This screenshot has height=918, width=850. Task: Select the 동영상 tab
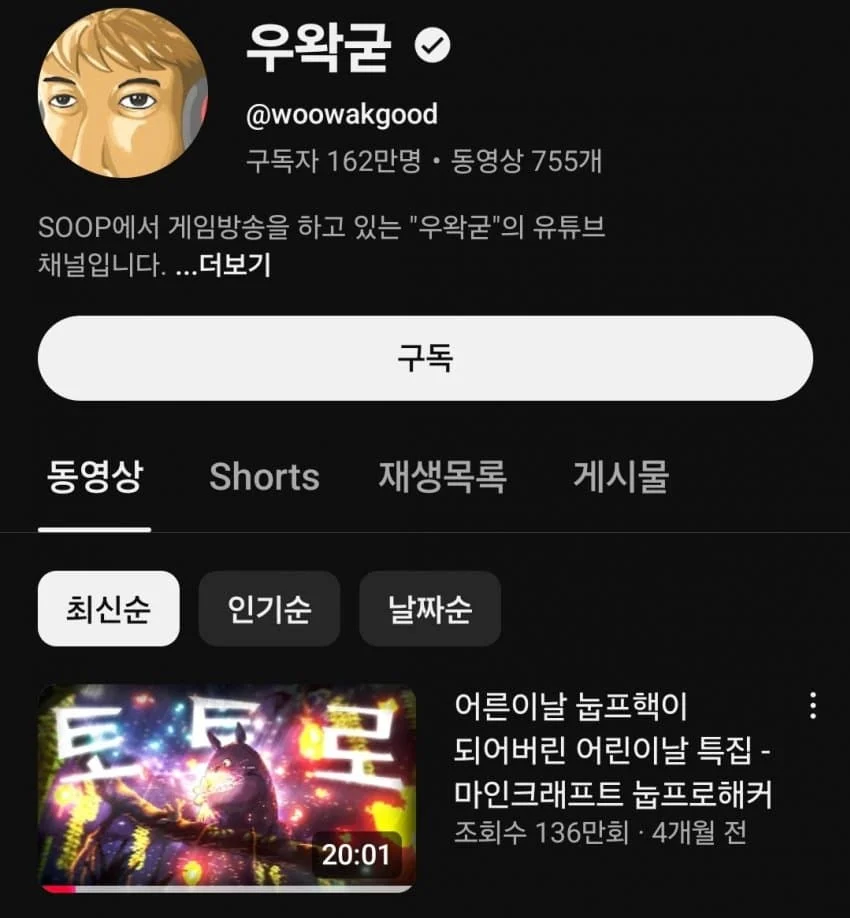[x=95, y=477]
